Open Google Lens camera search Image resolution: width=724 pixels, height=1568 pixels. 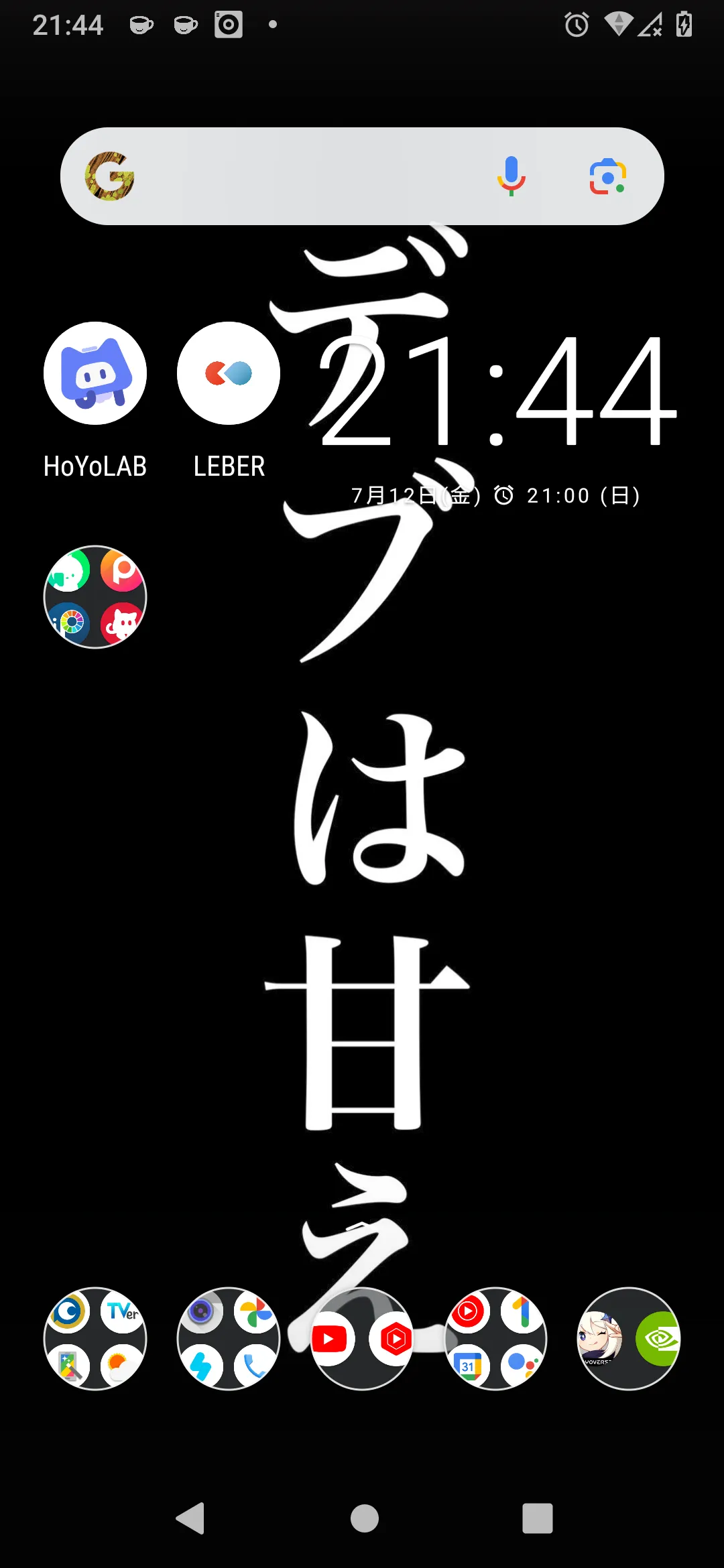607,177
